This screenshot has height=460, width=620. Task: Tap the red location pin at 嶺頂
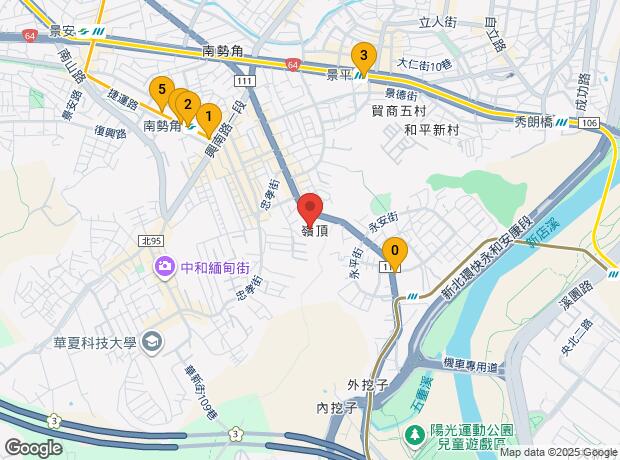[310, 207]
